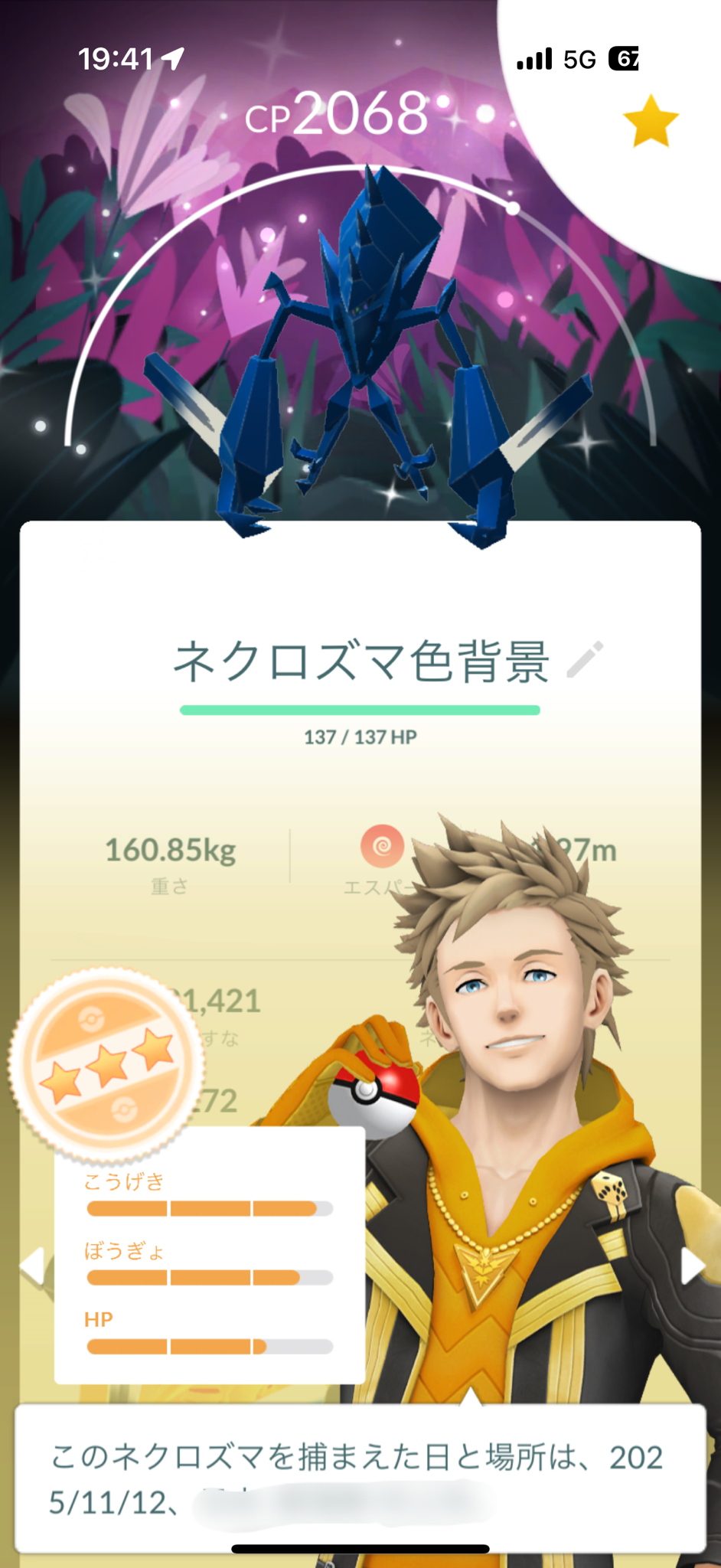Go to the next Pokémon with right arrow

(x=692, y=1265)
